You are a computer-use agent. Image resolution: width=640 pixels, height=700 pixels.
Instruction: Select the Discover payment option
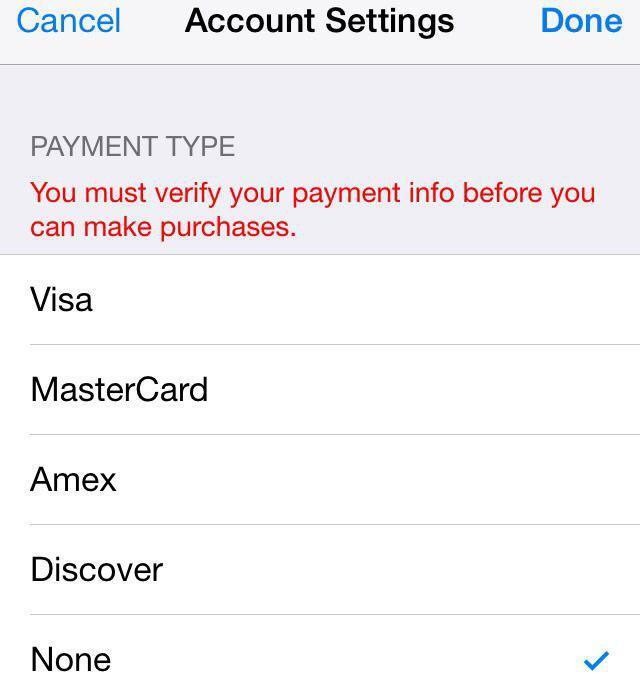click(320, 570)
